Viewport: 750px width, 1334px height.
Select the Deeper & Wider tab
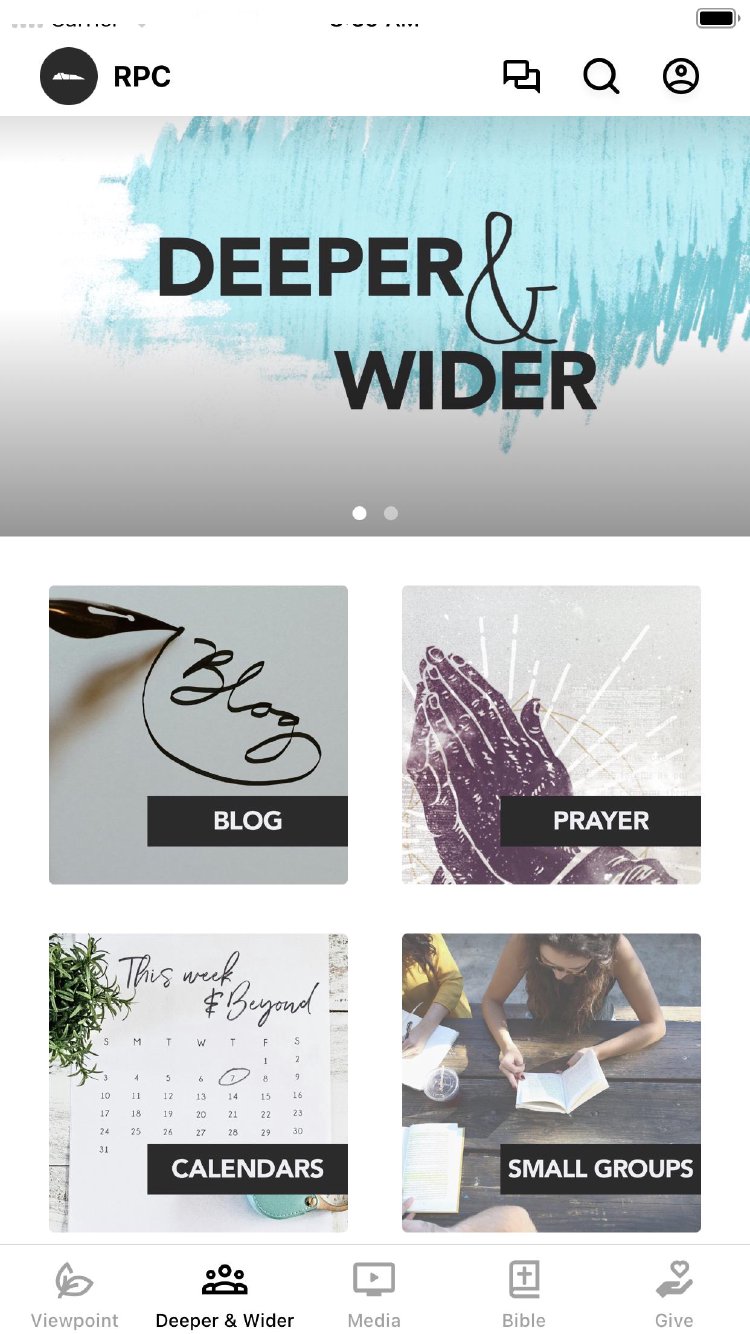225,1295
